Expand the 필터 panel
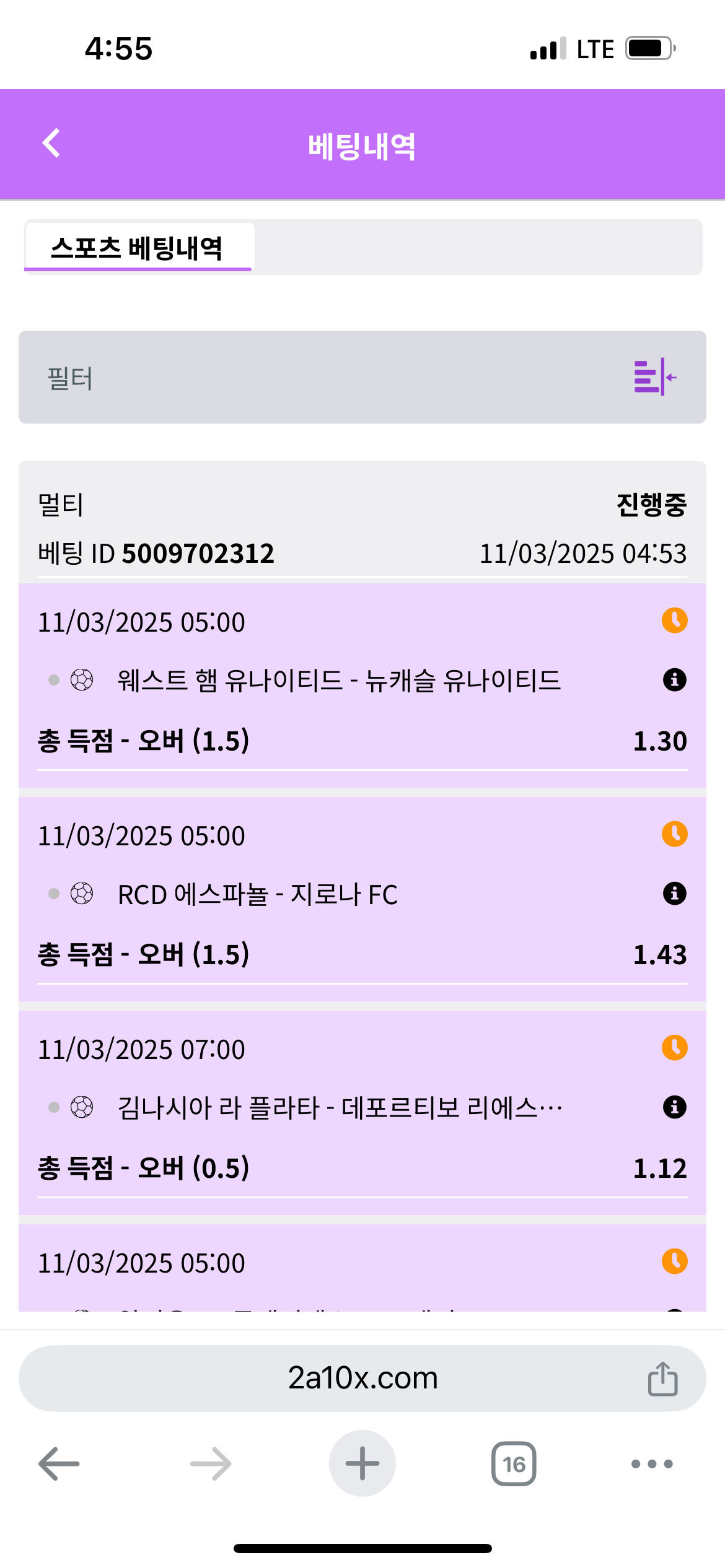 654,377
